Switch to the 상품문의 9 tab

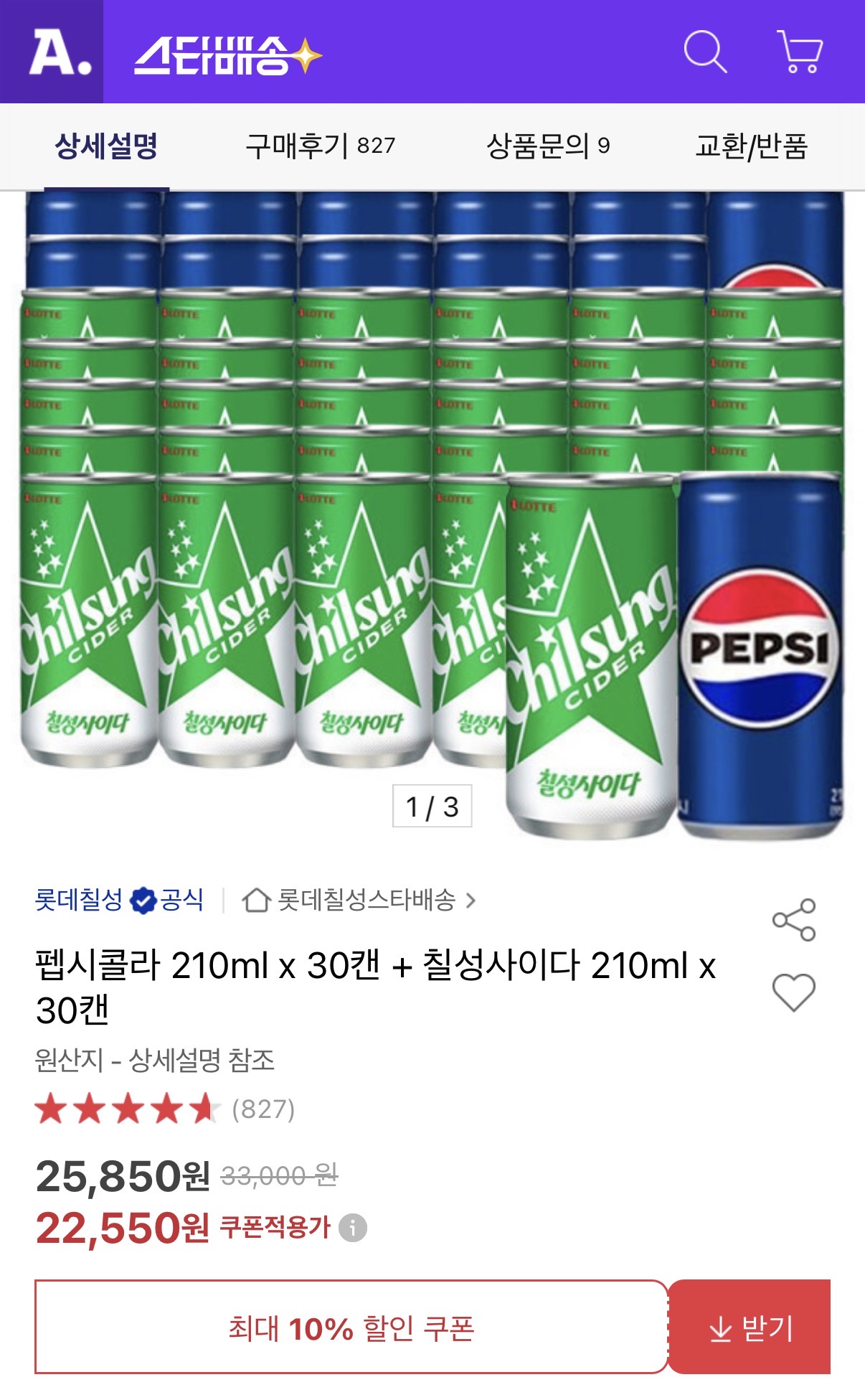tap(548, 146)
